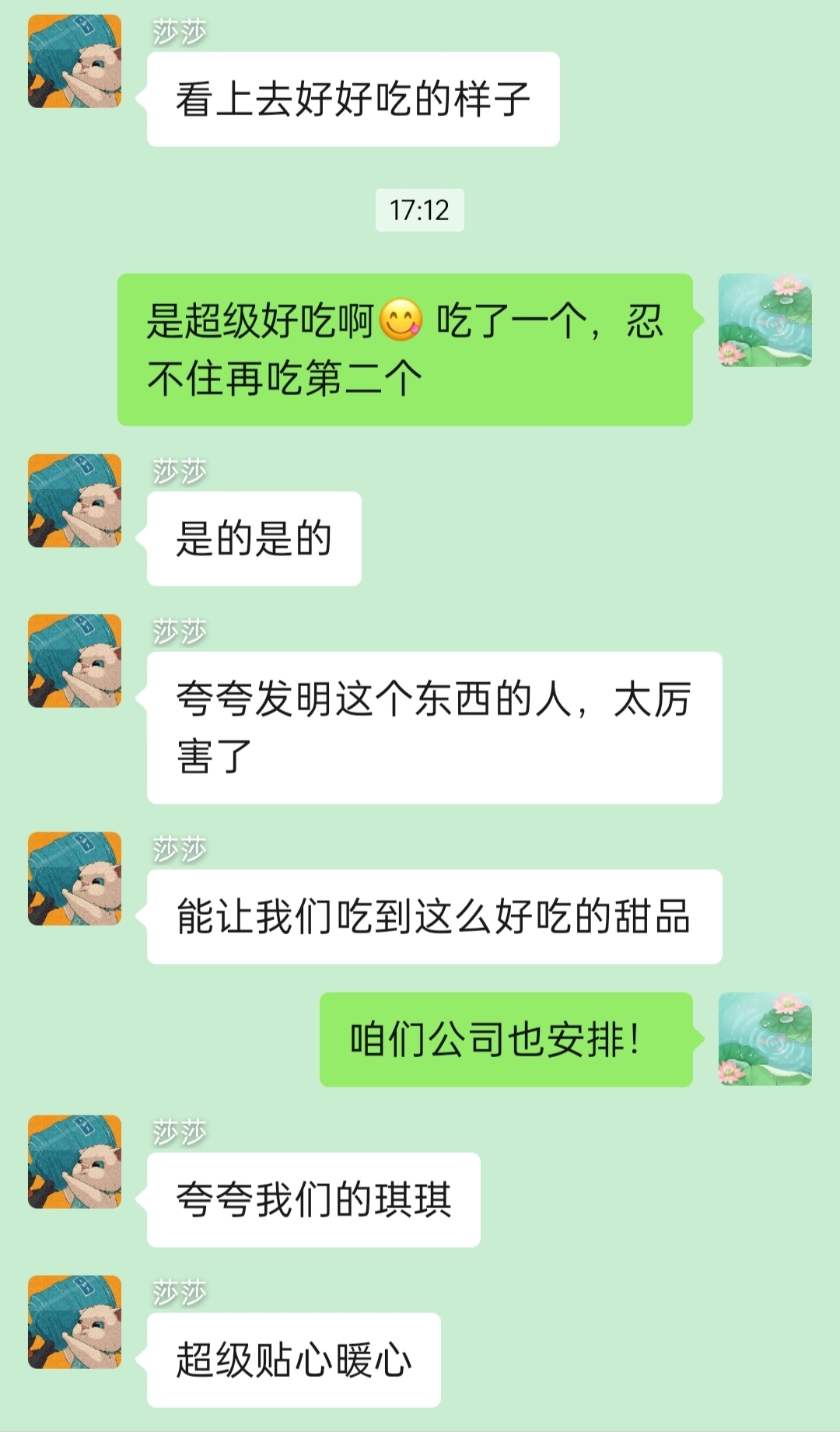The height and width of the screenshot is (1432, 840).
Task: Tap 莎莎's avatar beside "夸夸我们的琪琪"
Action: [x=75, y=1161]
